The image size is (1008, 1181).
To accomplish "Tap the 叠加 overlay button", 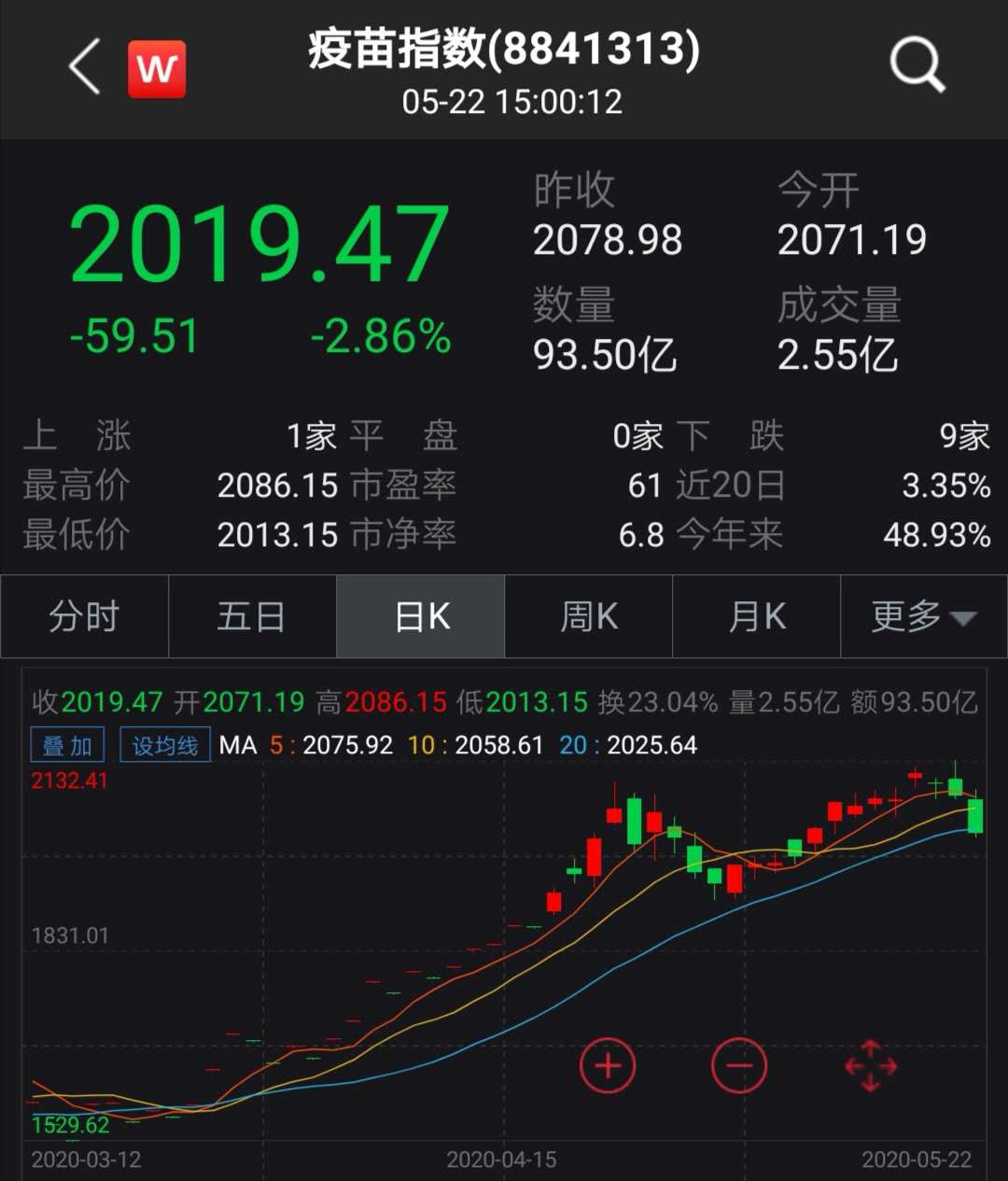I will [67, 745].
